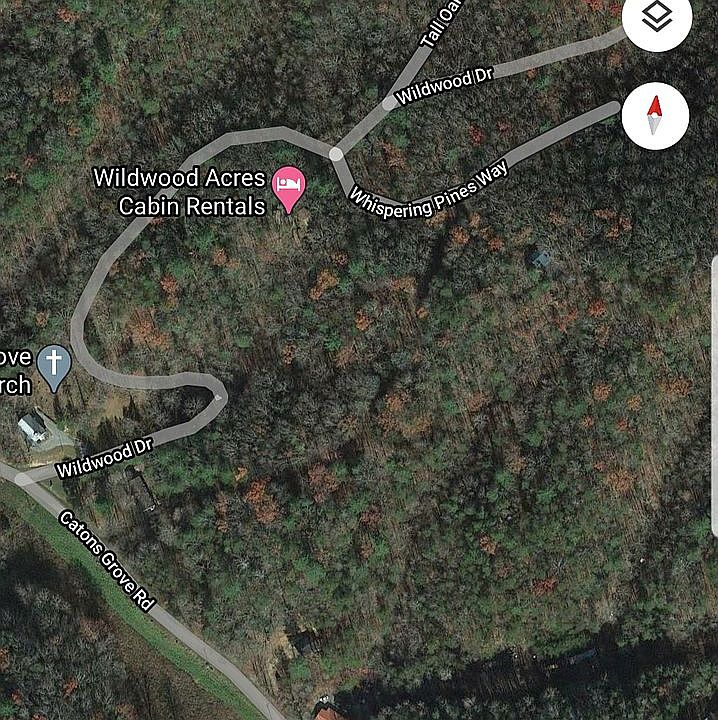Open the Wildwood Acres Cabin Rentals pin

[x=289, y=188]
